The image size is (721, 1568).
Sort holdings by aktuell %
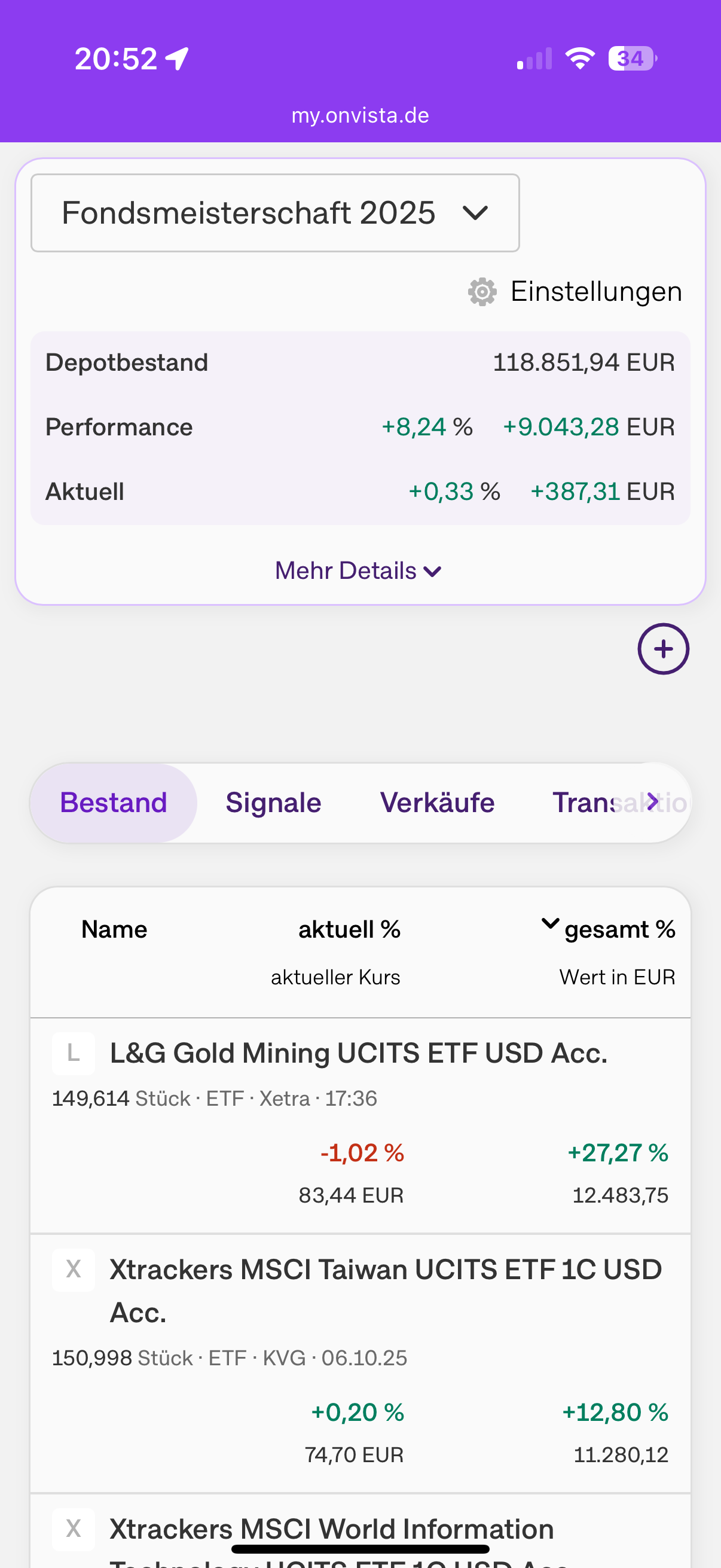(x=349, y=929)
